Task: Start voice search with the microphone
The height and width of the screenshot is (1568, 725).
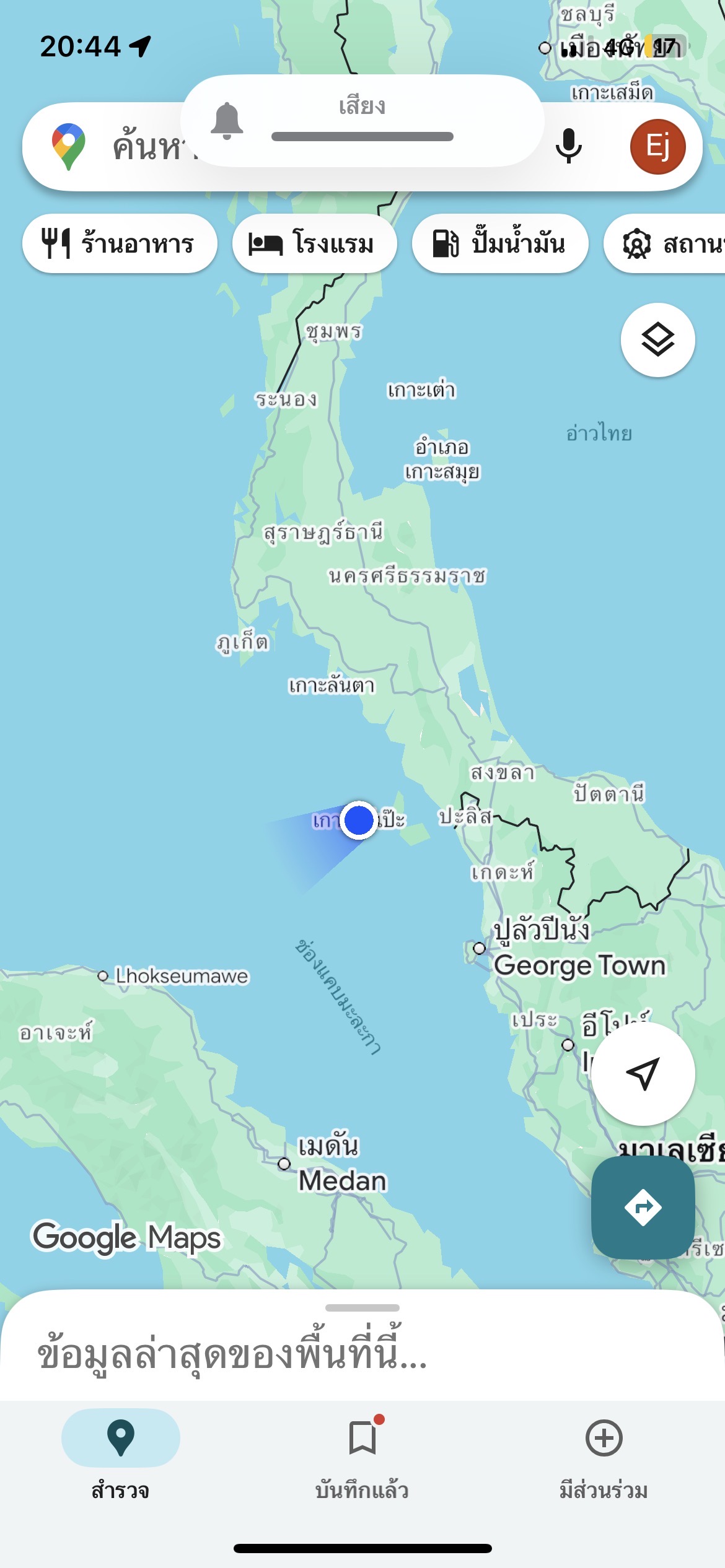Action: point(568,147)
